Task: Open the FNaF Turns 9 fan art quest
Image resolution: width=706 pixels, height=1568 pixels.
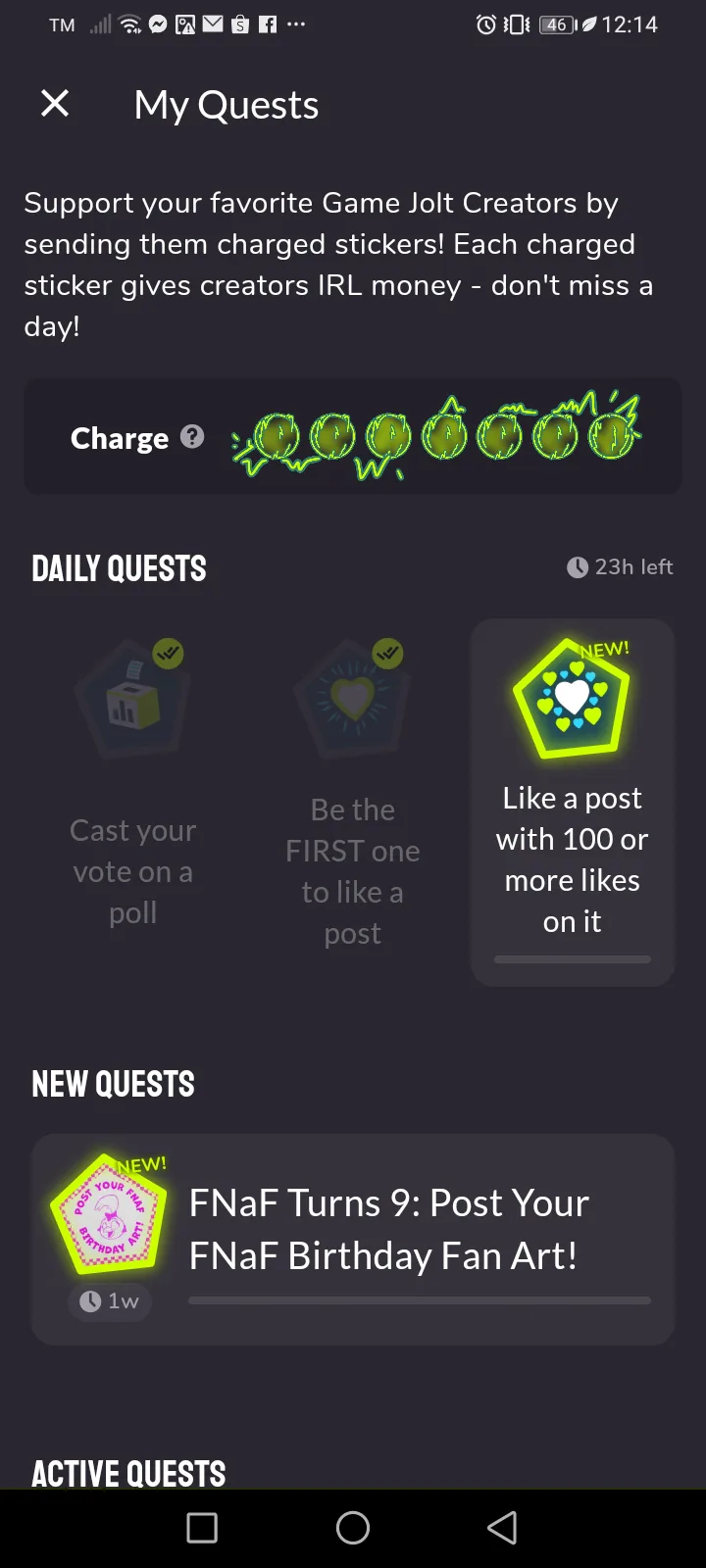Action: 353,1239
